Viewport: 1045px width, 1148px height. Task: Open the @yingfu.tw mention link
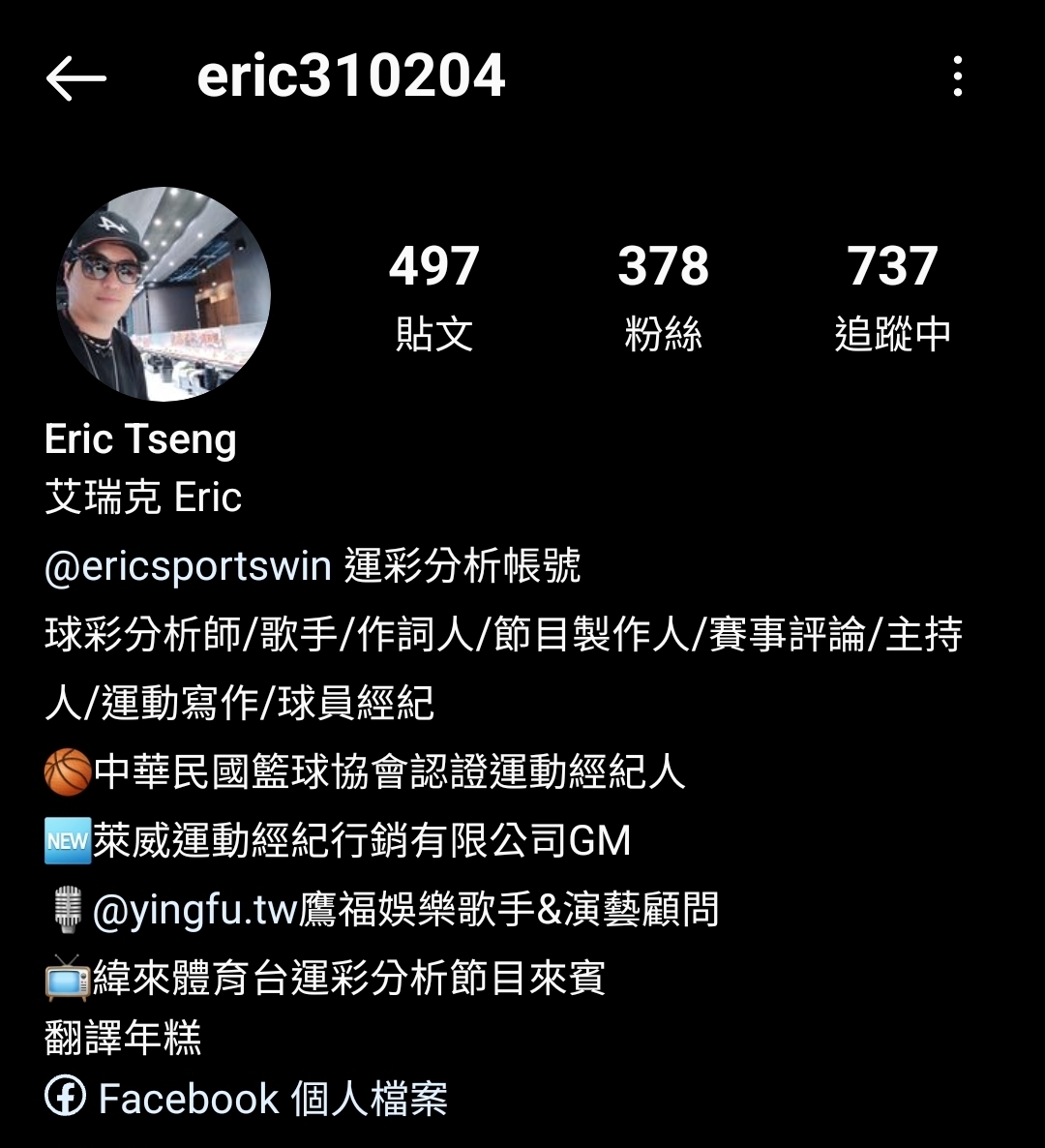pos(193,910)
